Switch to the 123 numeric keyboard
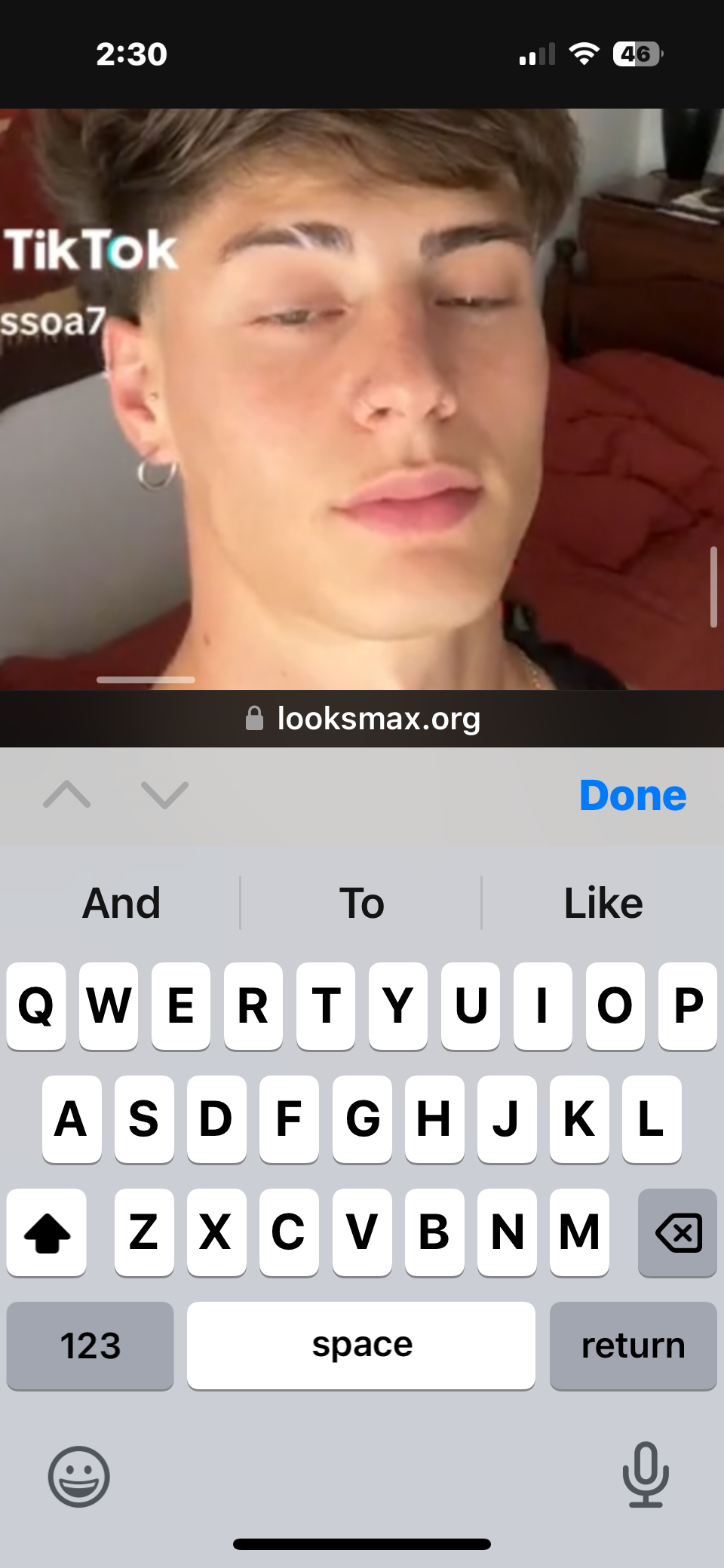 tap(90, 1346)
